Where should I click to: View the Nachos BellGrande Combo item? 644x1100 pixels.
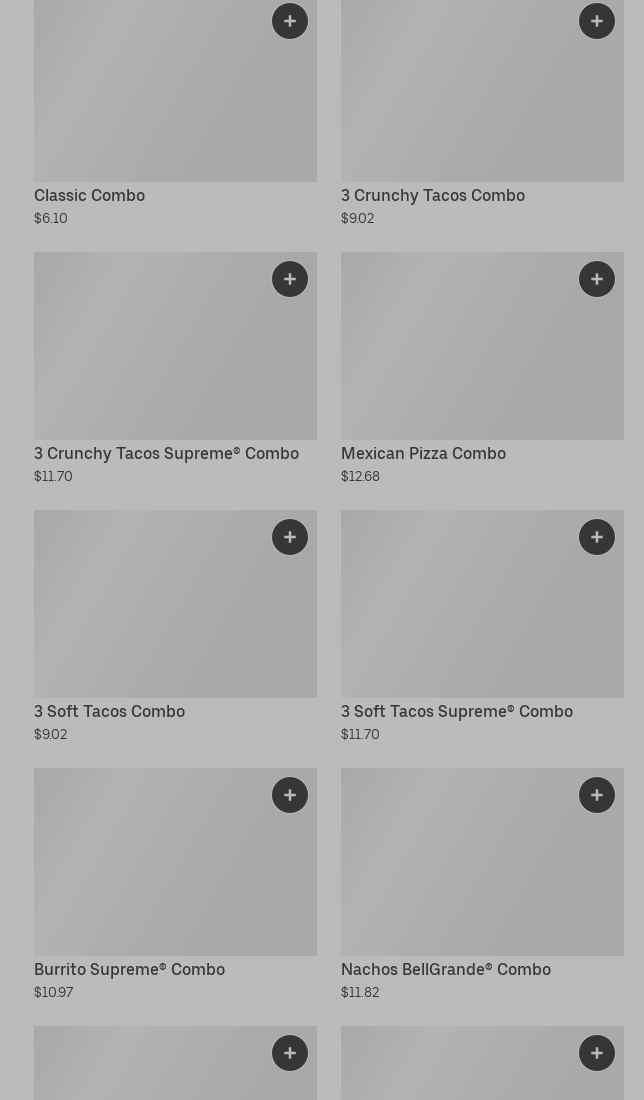pyautogui.click(x=460, y=876)
